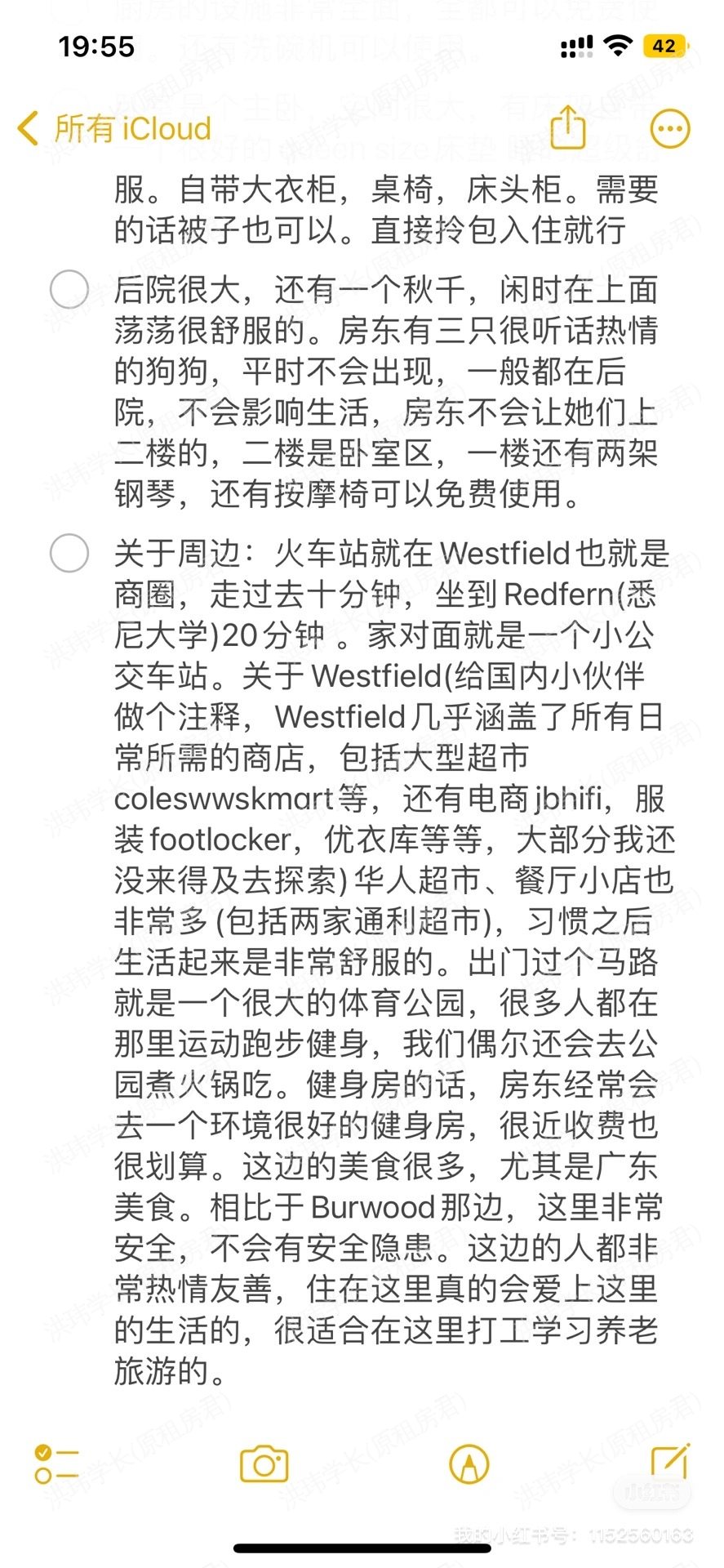Tap the checklist formatting button

[56, 1464]
